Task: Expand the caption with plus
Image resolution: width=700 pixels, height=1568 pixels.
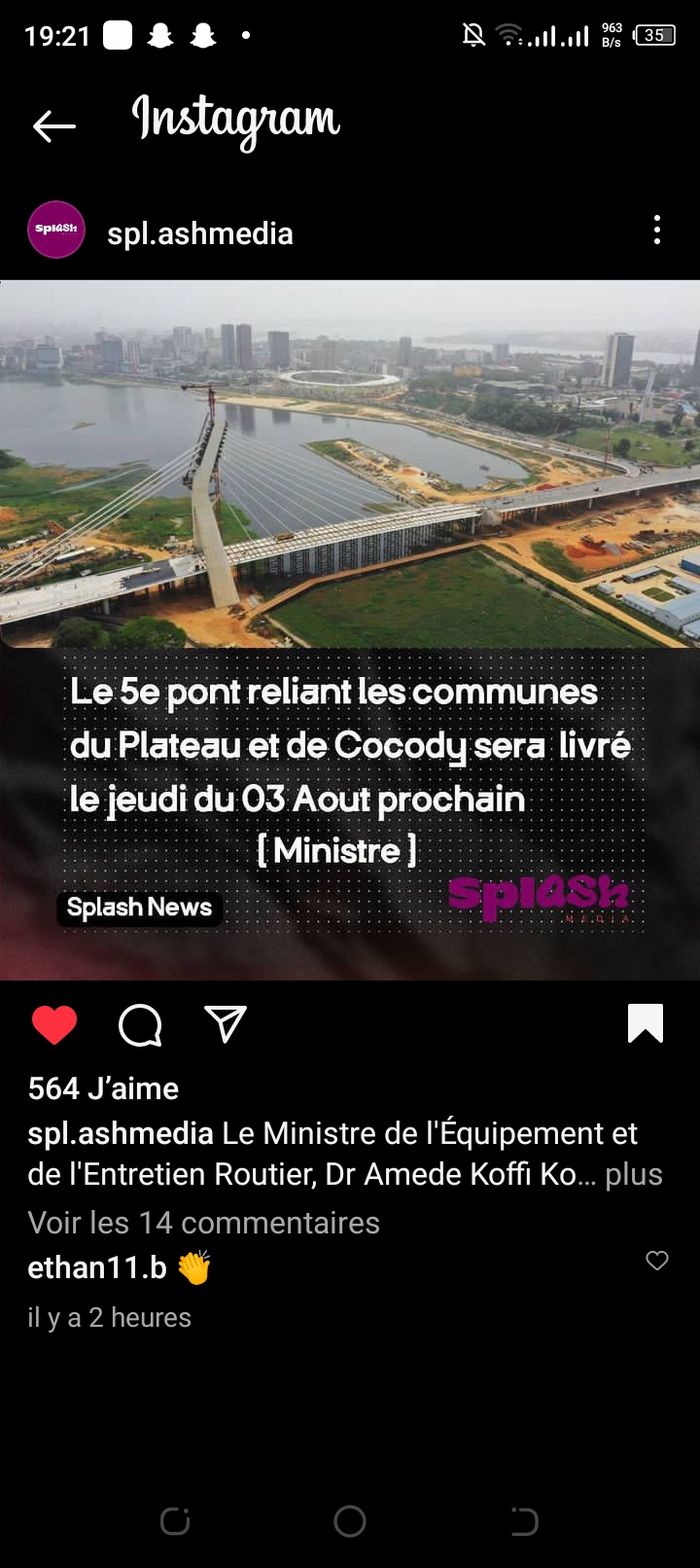Action: 633,1174
